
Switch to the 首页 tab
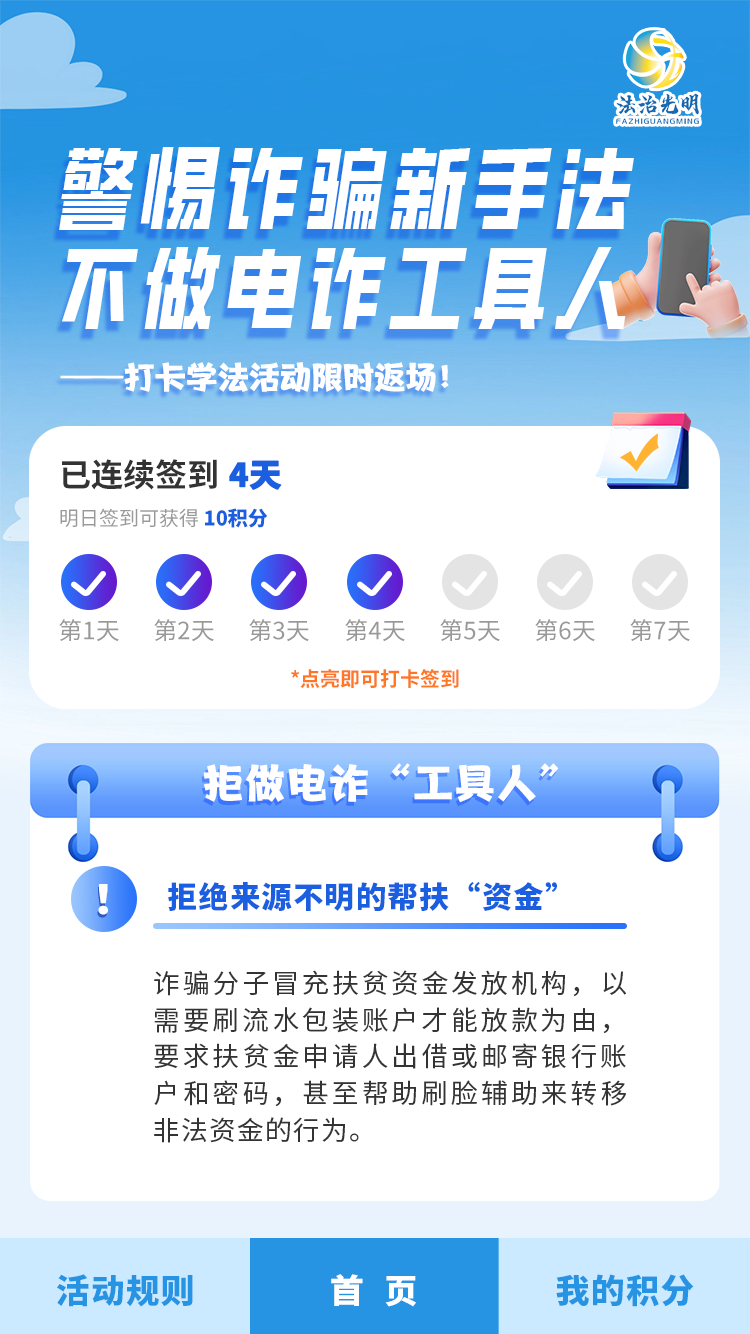pos(374,1290)
